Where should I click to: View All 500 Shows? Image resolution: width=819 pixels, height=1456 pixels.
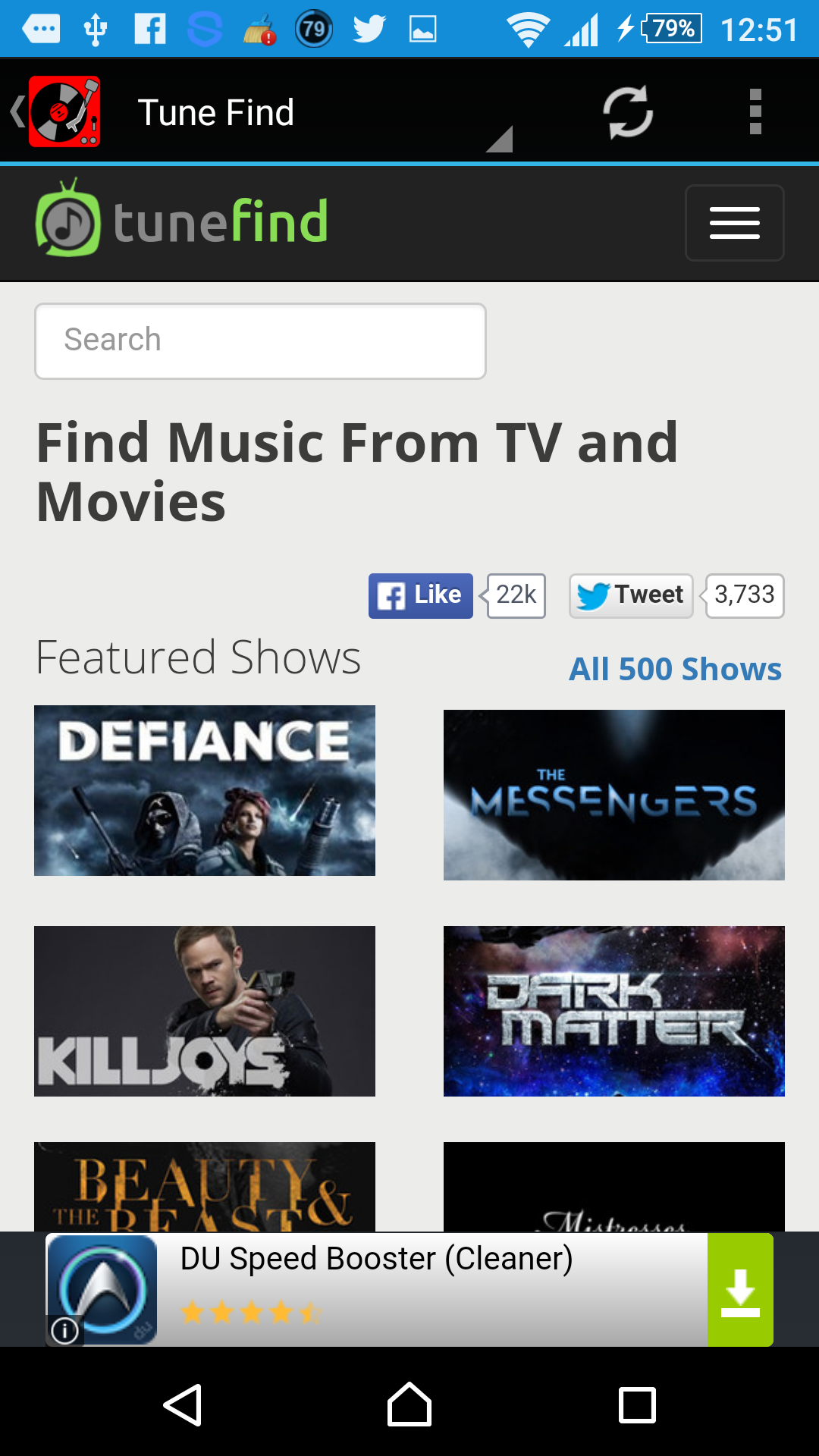pos(676,668)
